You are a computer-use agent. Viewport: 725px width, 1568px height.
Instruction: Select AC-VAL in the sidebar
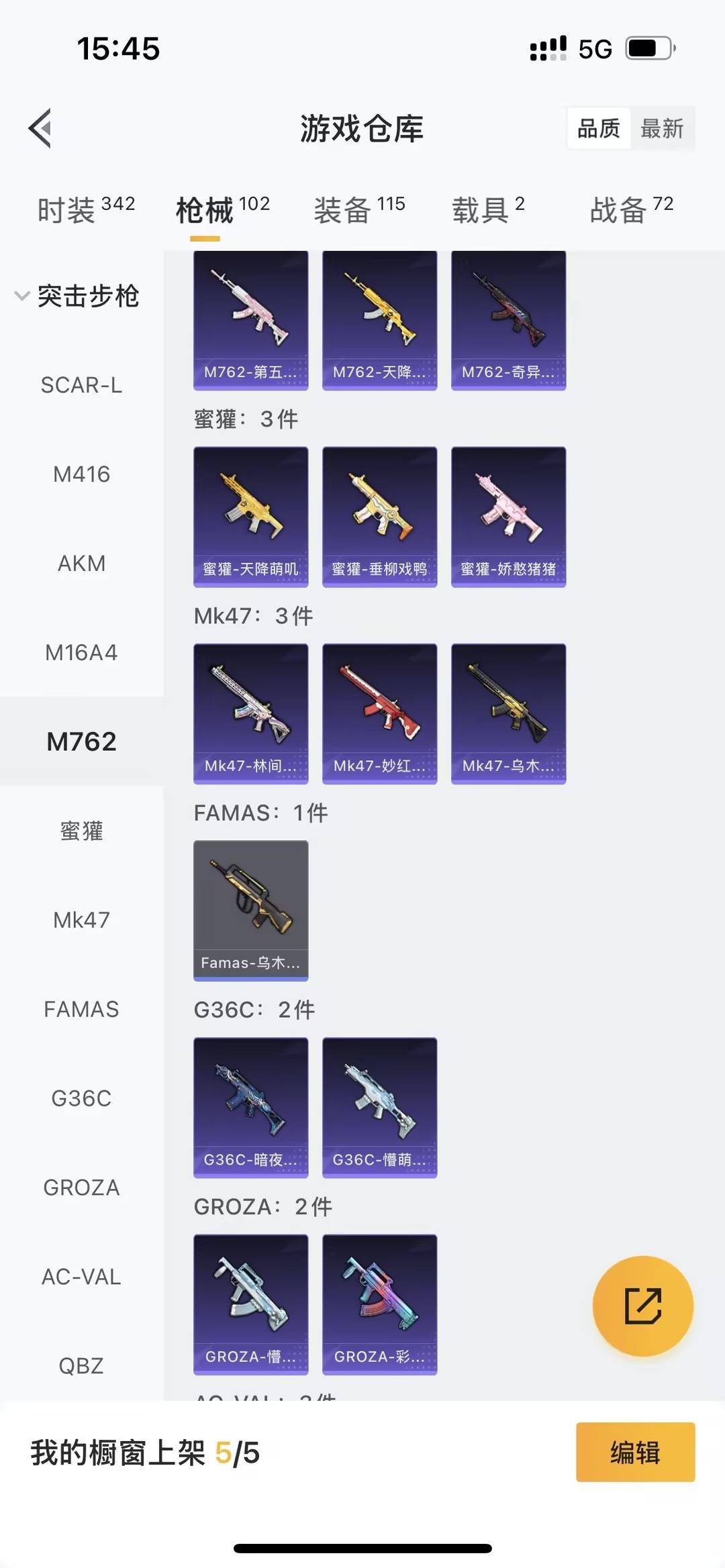pos(81,1277)
